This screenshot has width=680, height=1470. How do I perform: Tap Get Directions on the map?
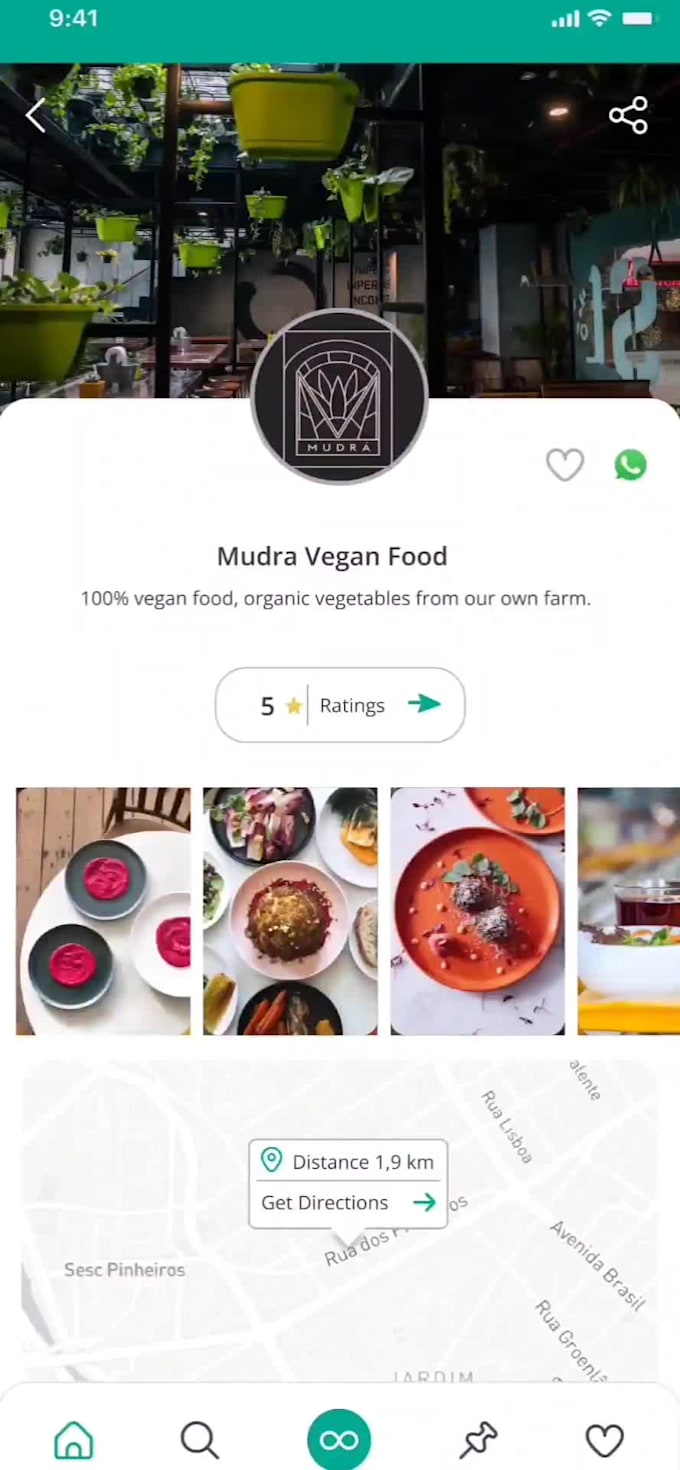347,1203
